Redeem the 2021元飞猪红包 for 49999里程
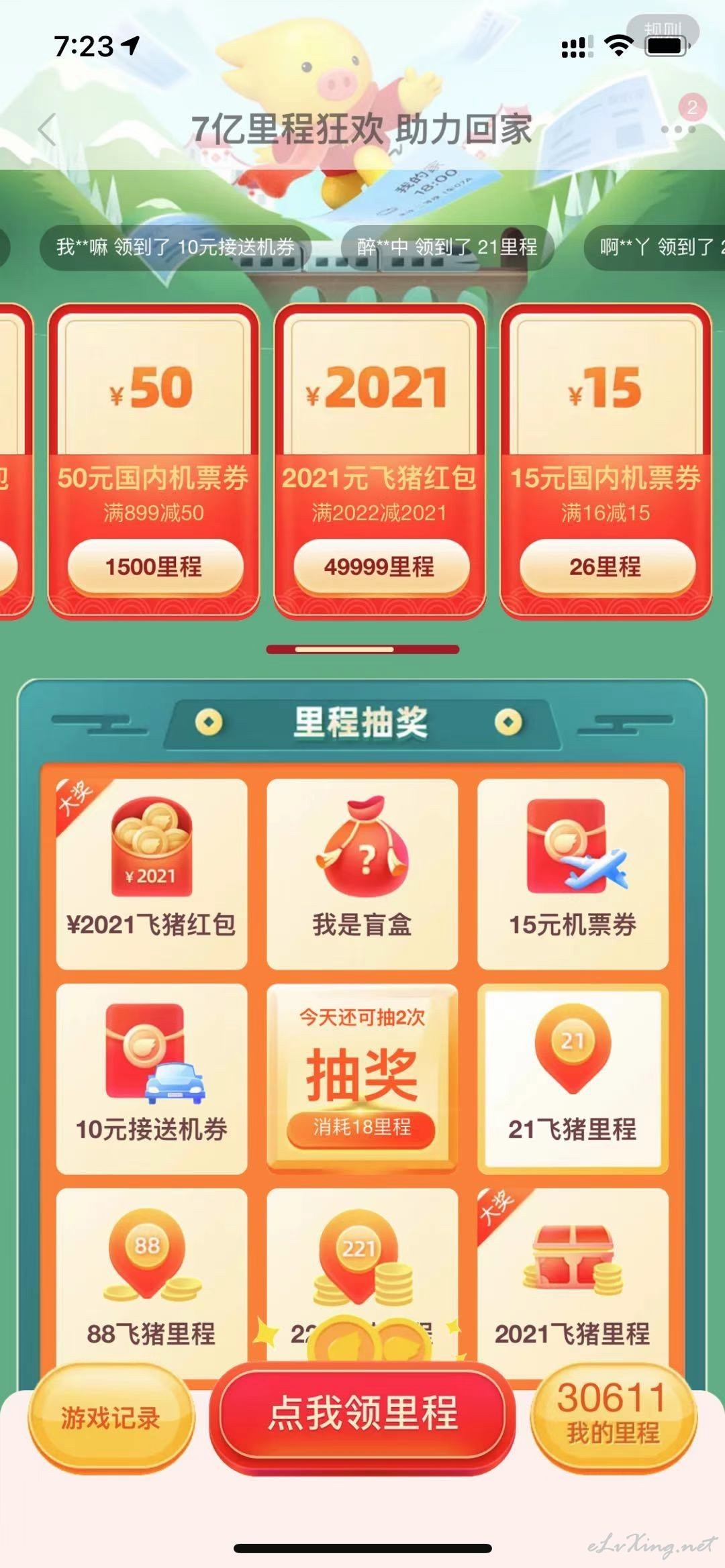The height and width of the screenshot is (1568, 725). click(x=379, y=567)
